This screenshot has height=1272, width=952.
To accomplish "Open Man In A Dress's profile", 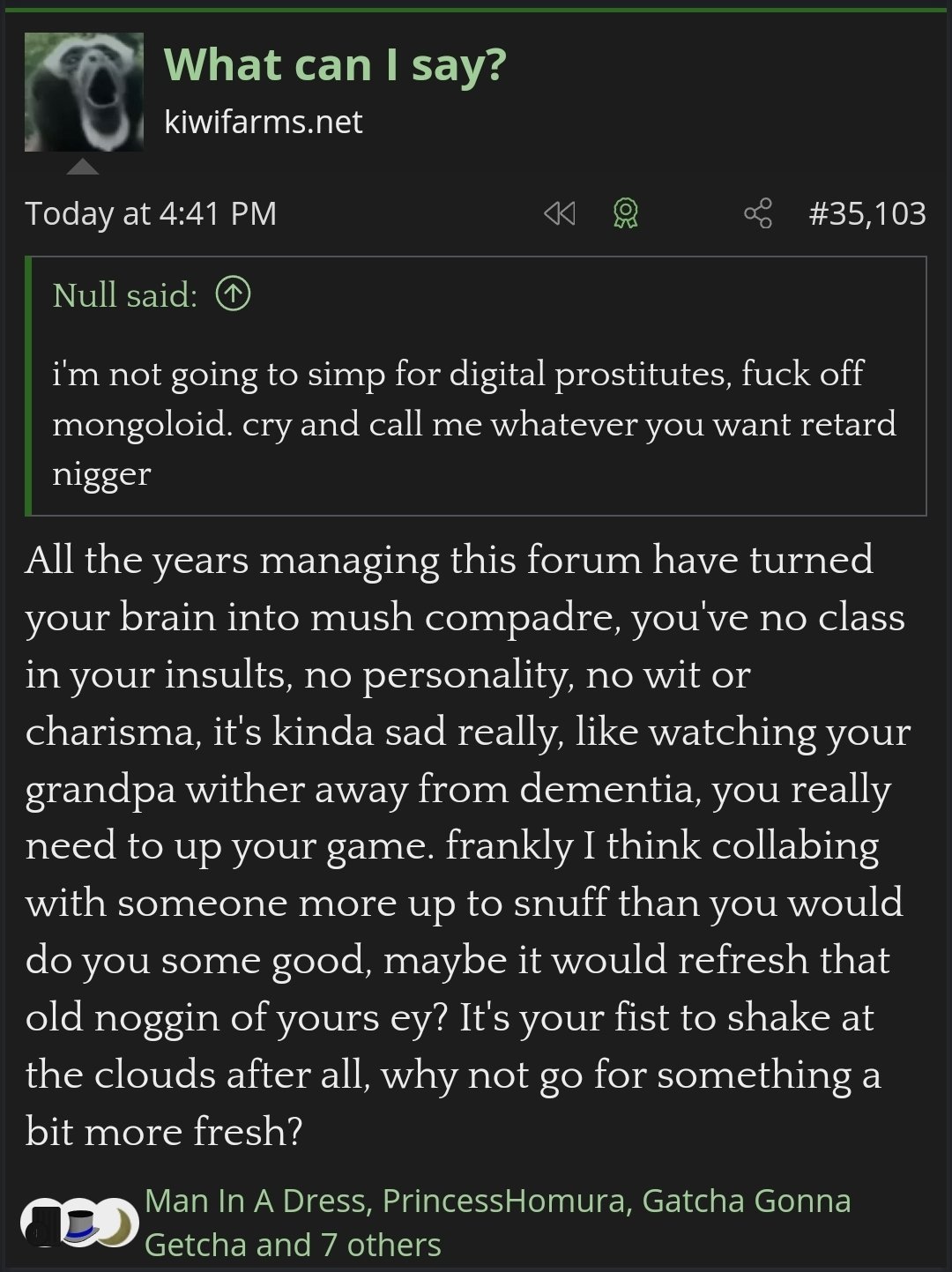I will click(255, 1201).
